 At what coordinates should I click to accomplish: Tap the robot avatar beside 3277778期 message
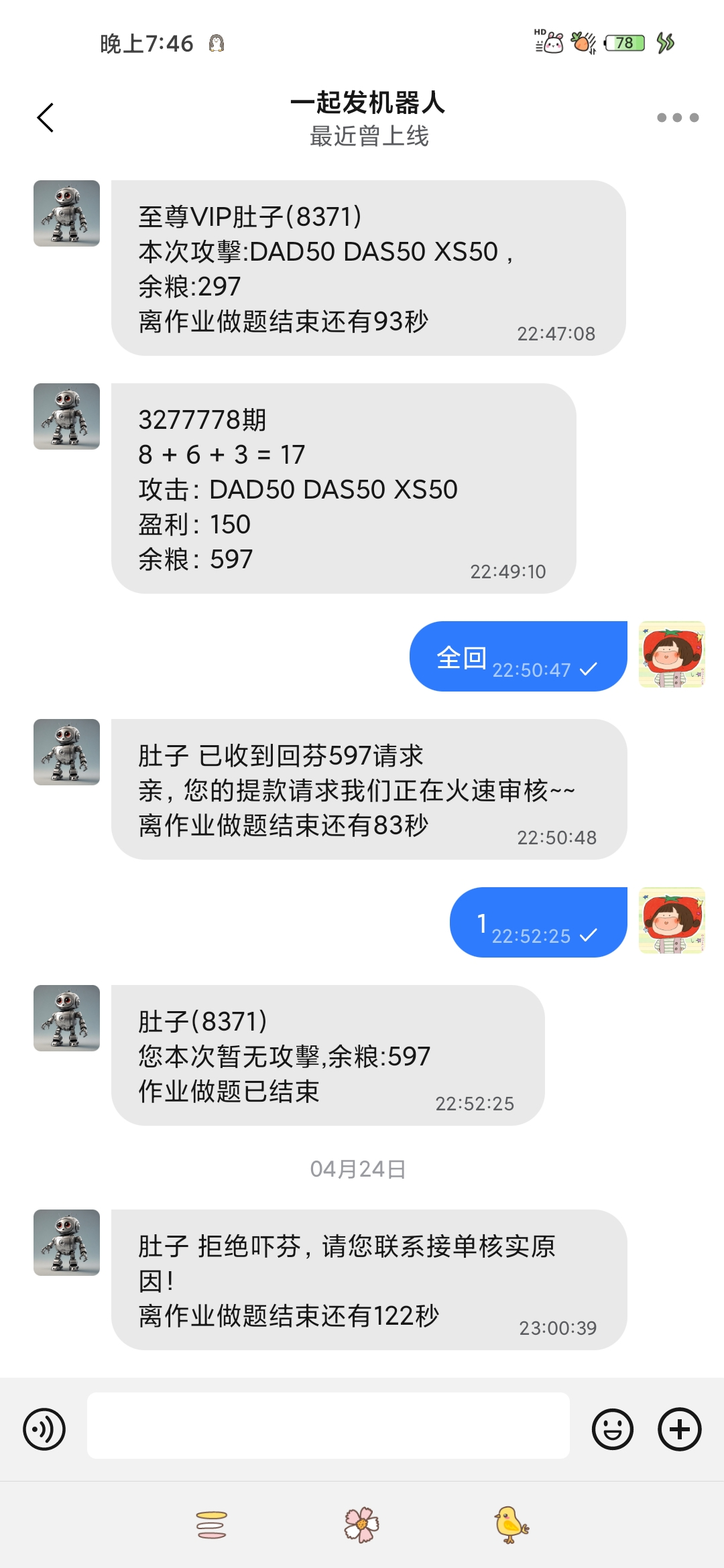(66, 416)
